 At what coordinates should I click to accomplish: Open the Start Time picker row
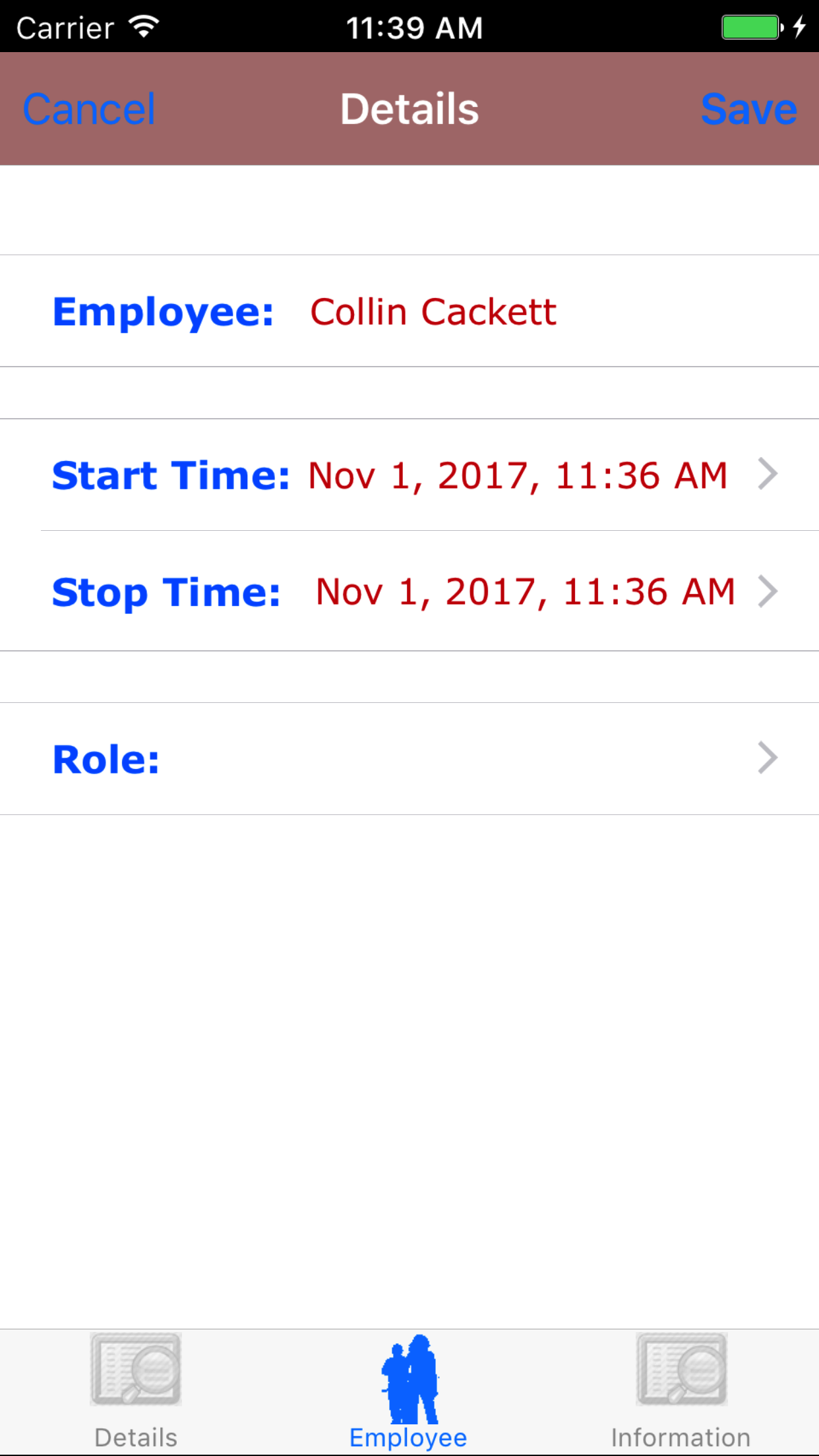pos(409,475)
